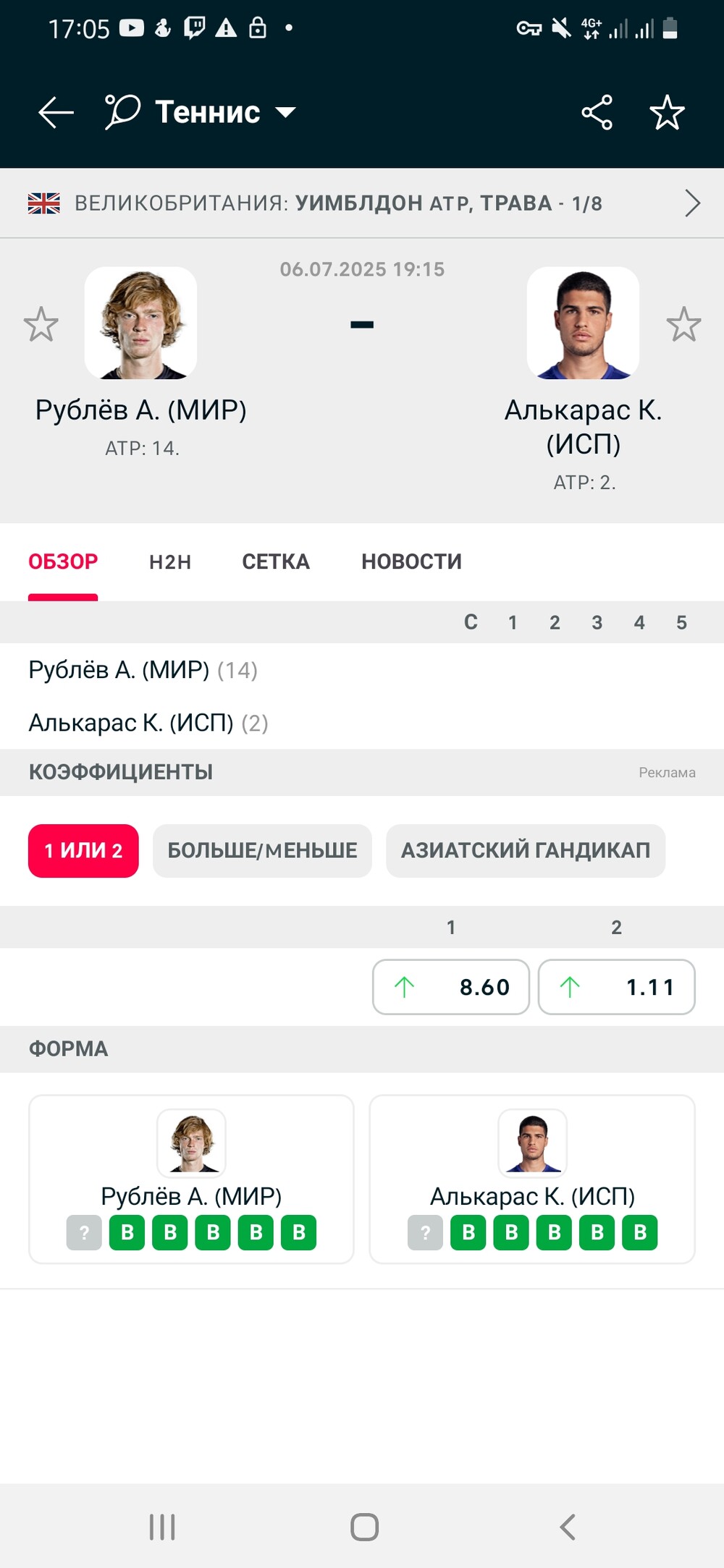This screenshot has width=724, height=1568.
Task: Open Рублёв А. form card
Action: 191,1179
